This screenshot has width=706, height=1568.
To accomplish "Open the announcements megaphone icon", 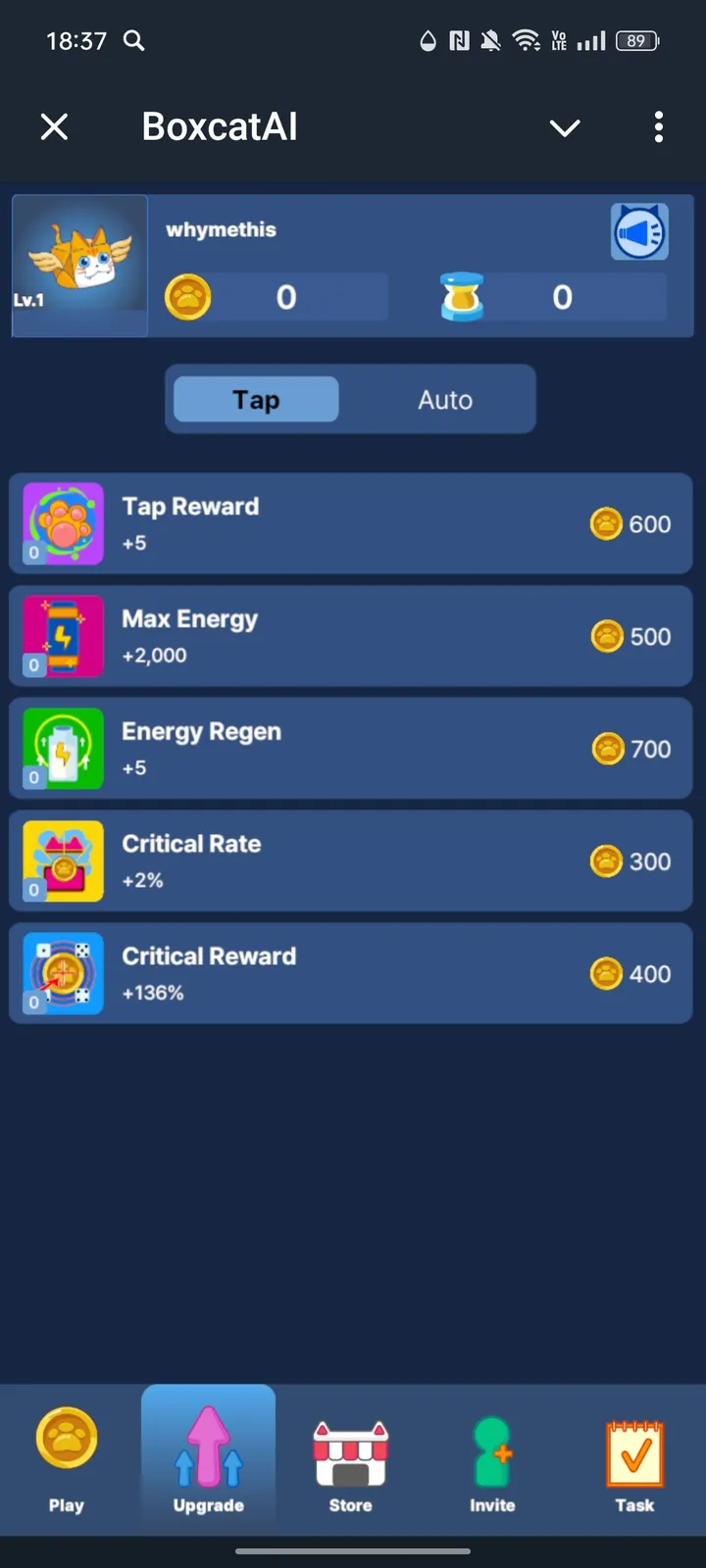I will click(639, 232).
